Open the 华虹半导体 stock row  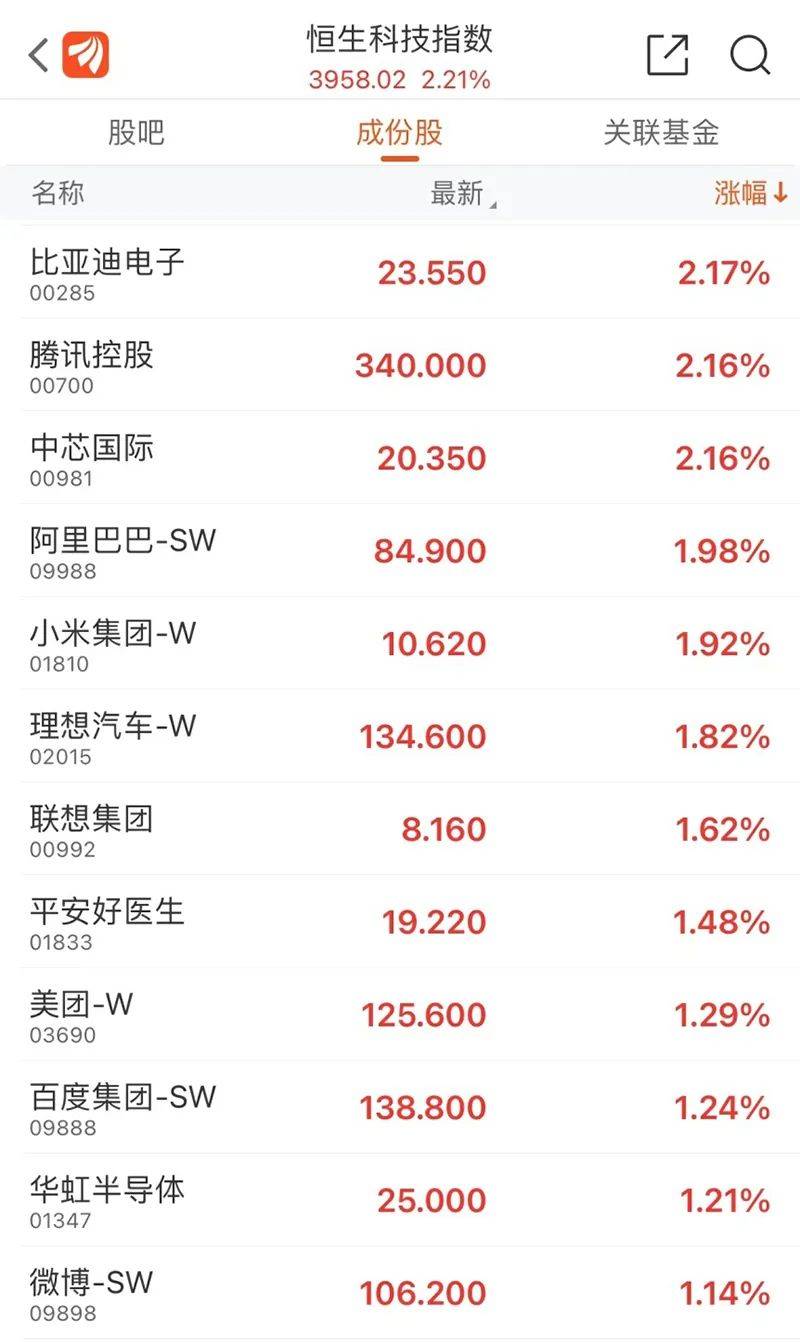[400, 1200]
